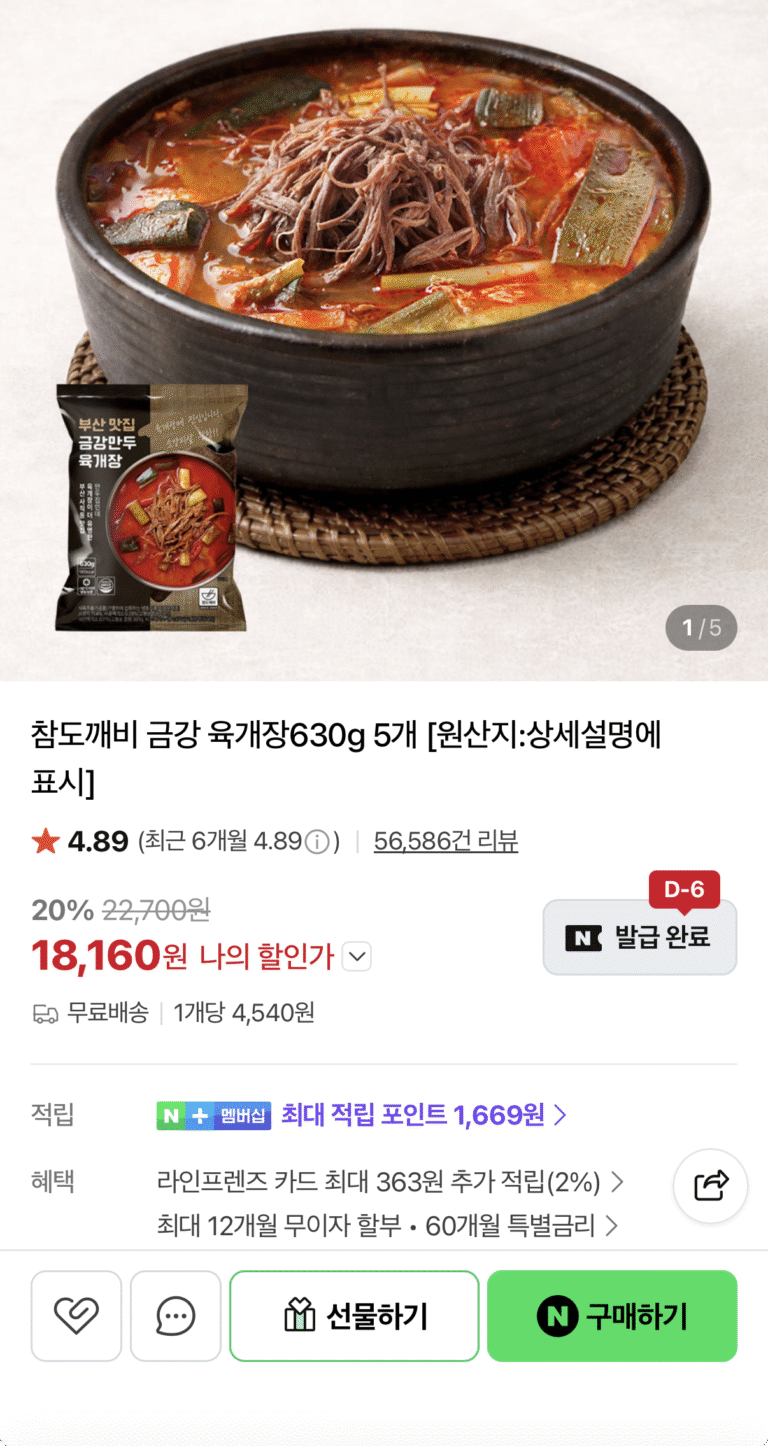This screenshot has width=768, height=1446.
Task: Open the 56,586건 리뷰 link
Action: 446,841
